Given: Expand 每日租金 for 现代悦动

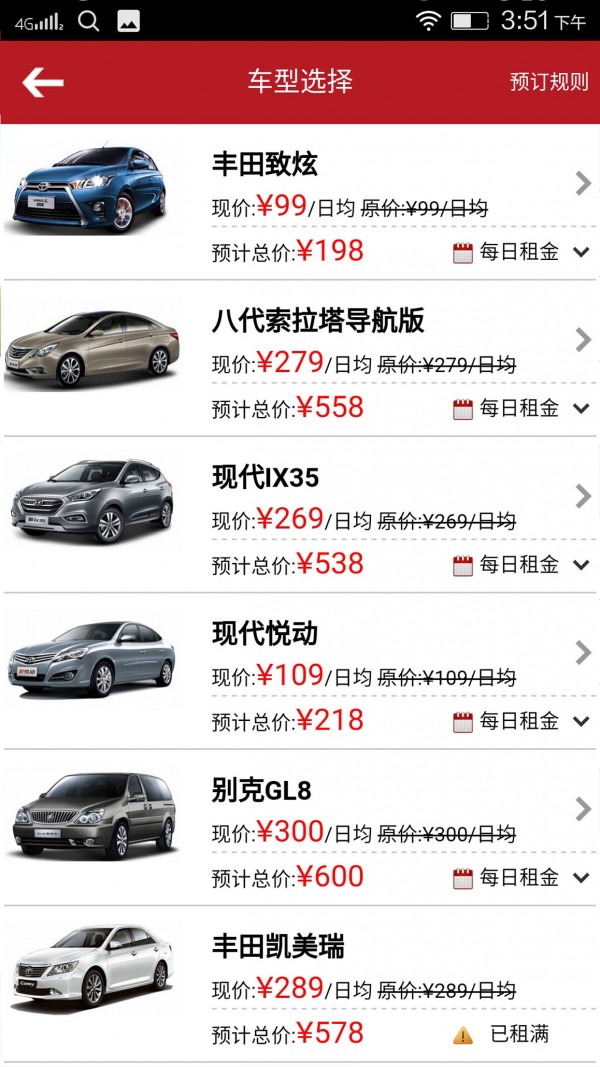Looking at the screenshot, I should [x=521, y=721].
